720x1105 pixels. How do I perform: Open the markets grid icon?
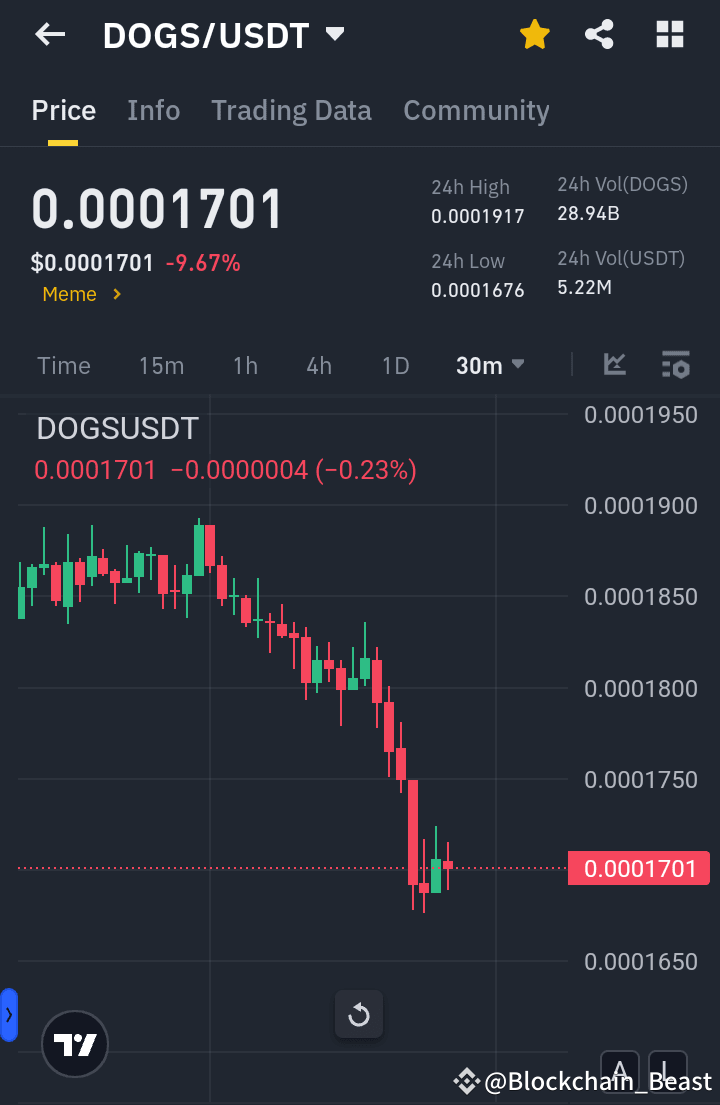(x=669, y=34)
